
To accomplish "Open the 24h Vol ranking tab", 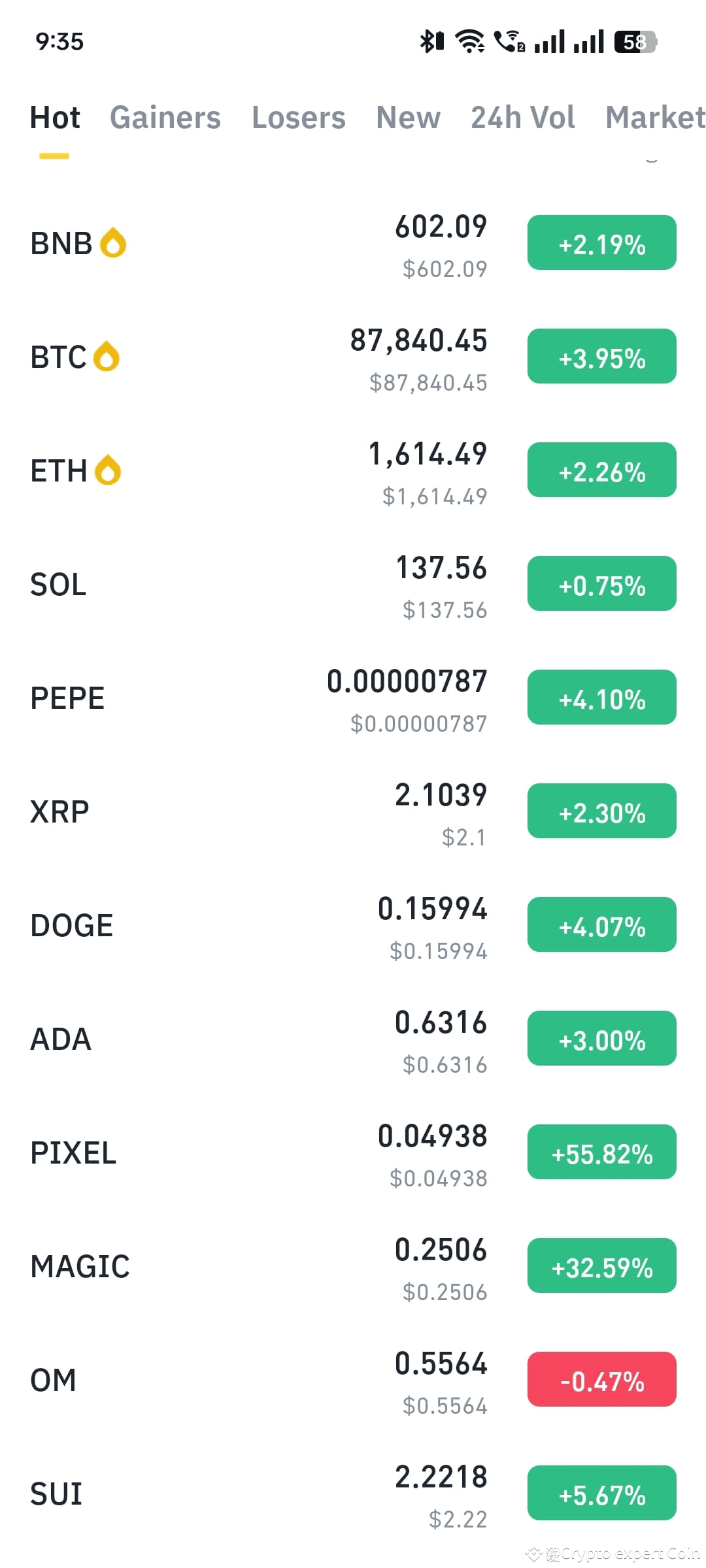I will 522,119.
